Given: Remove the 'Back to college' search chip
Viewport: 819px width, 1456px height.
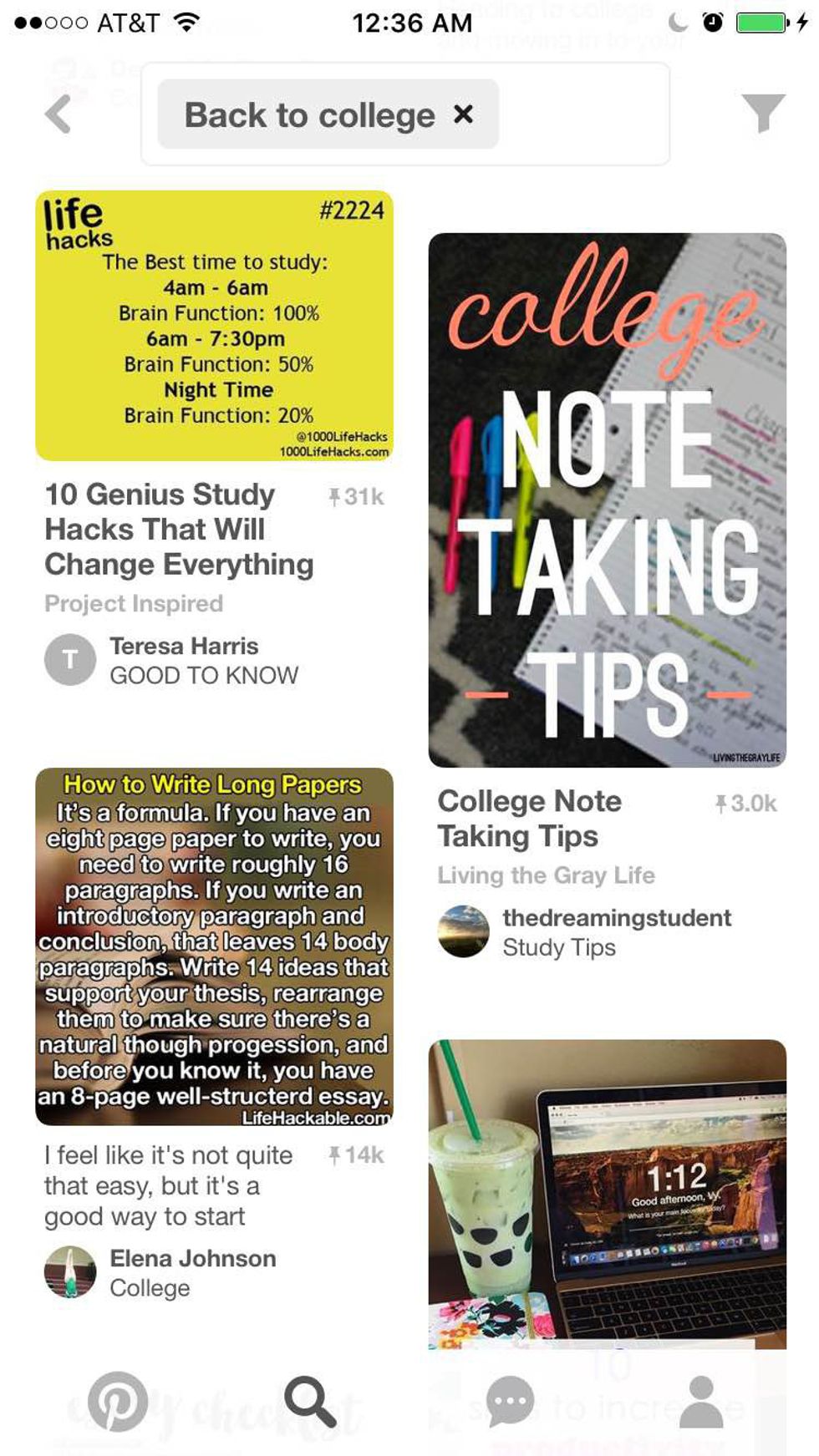Looking at the screenshot, I should [463, 114].
